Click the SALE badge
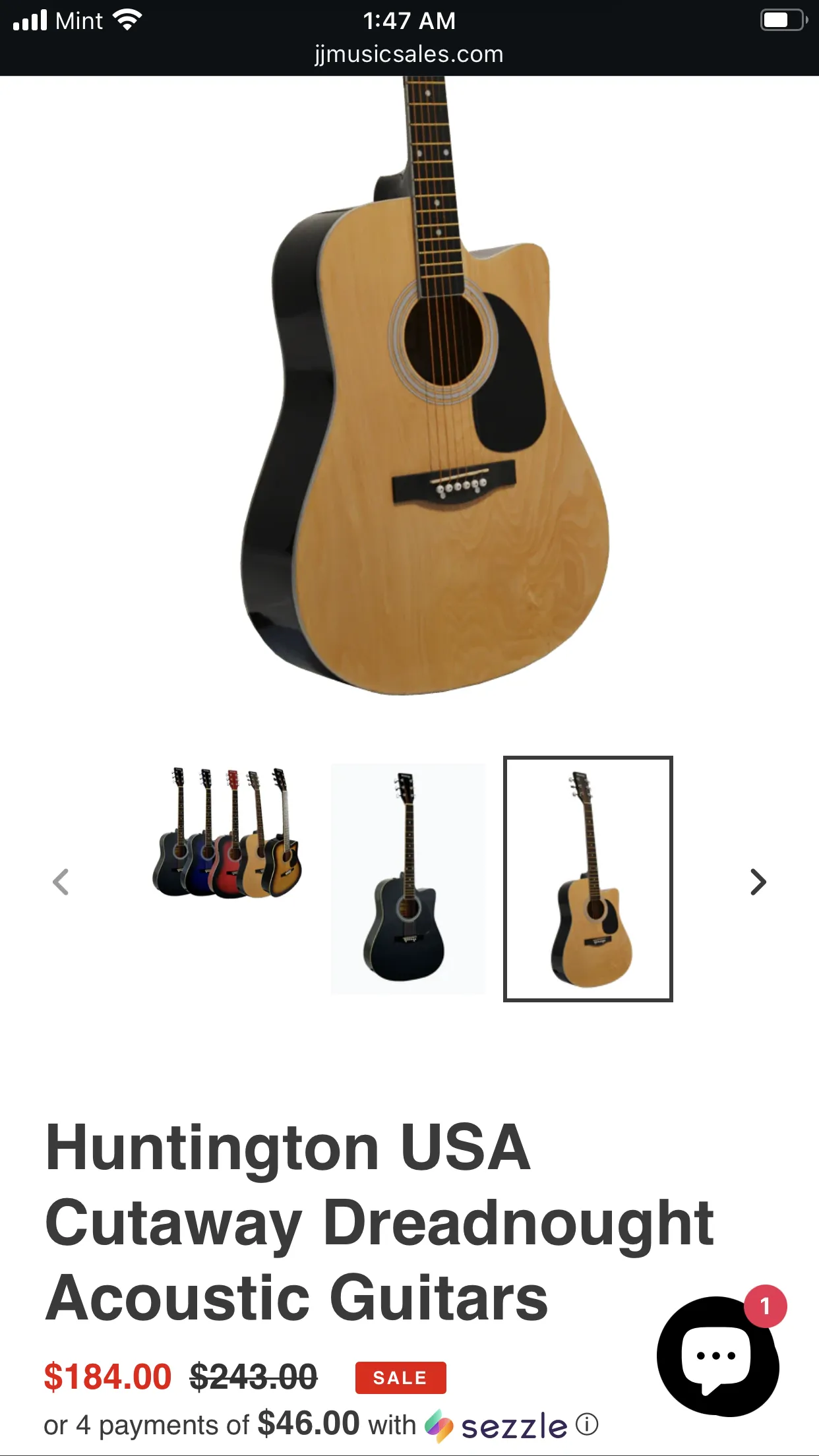This screenshot has width=819, height=1456. 400,1377
